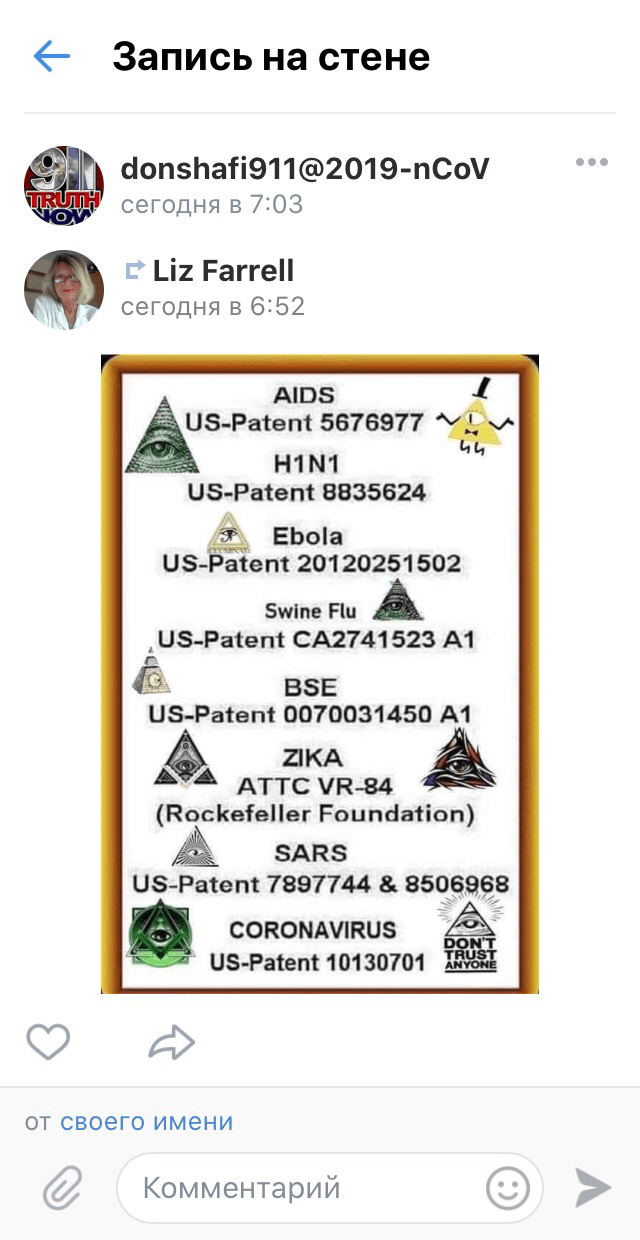Focus the "Комментарий" comment field
This screenshot has width=640, height=1240.
(300, 1189)
